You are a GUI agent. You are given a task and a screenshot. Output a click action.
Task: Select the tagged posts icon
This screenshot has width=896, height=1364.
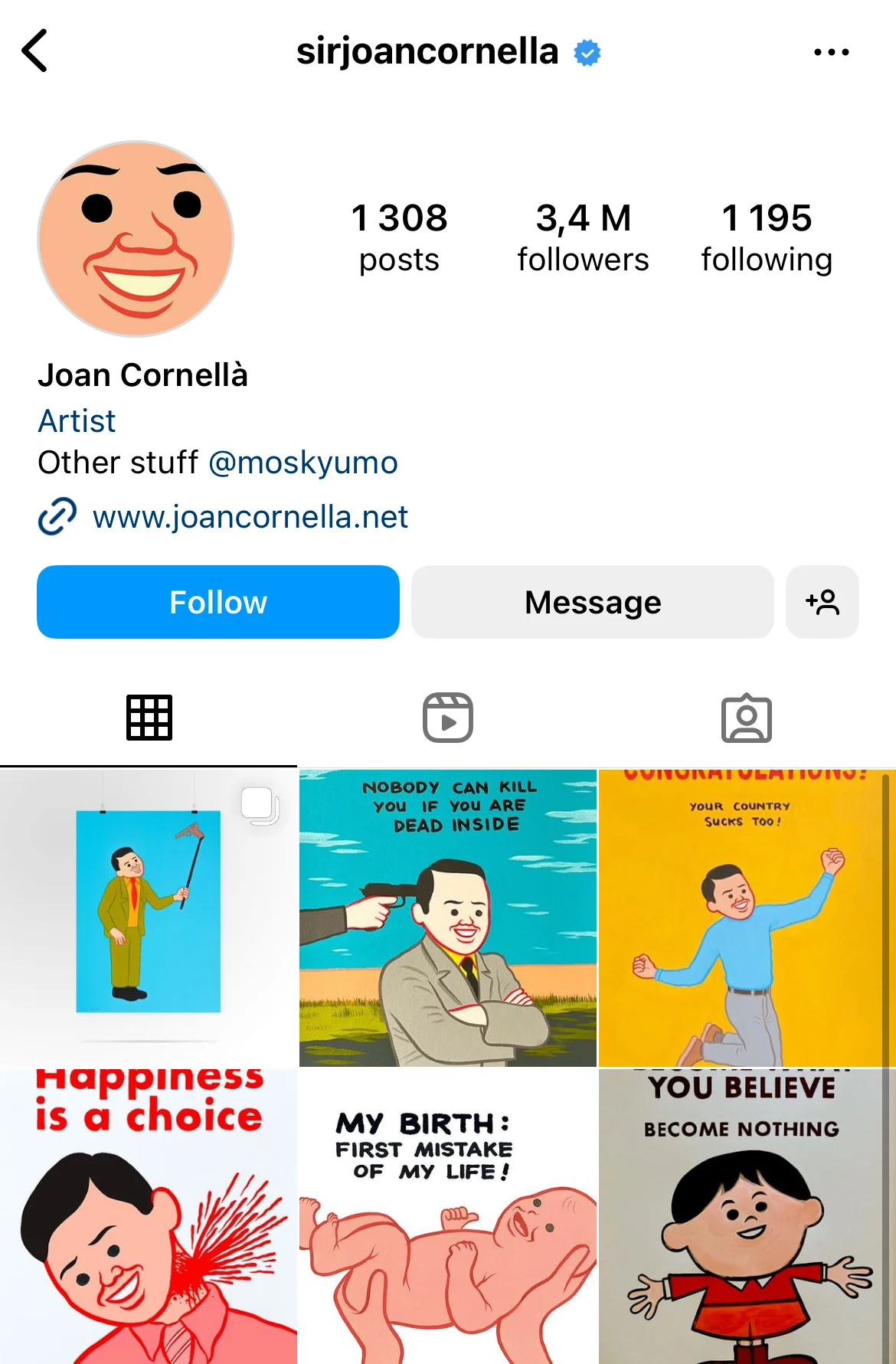click(747, 716)
